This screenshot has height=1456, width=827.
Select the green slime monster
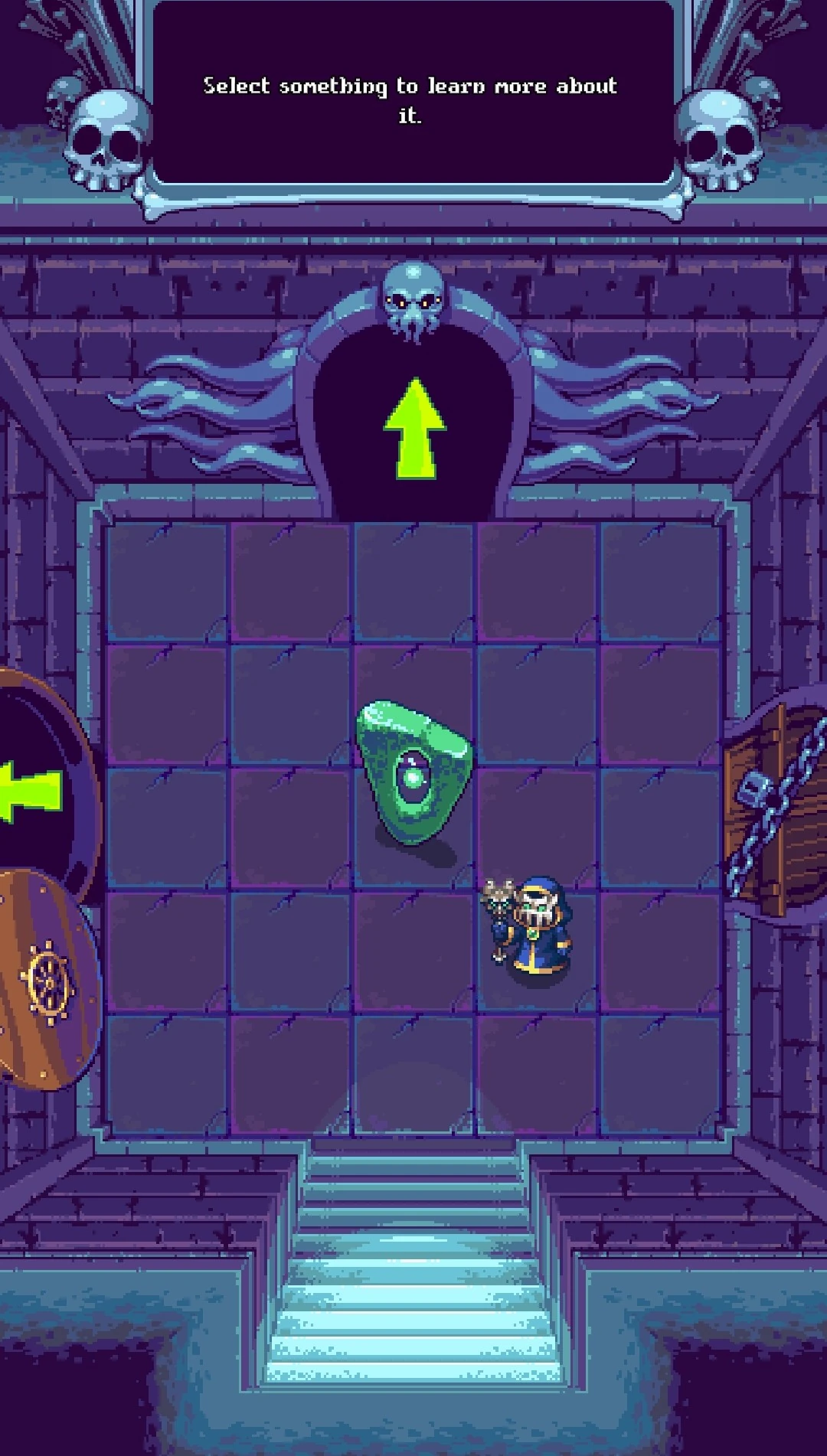[x=413, y=775]
